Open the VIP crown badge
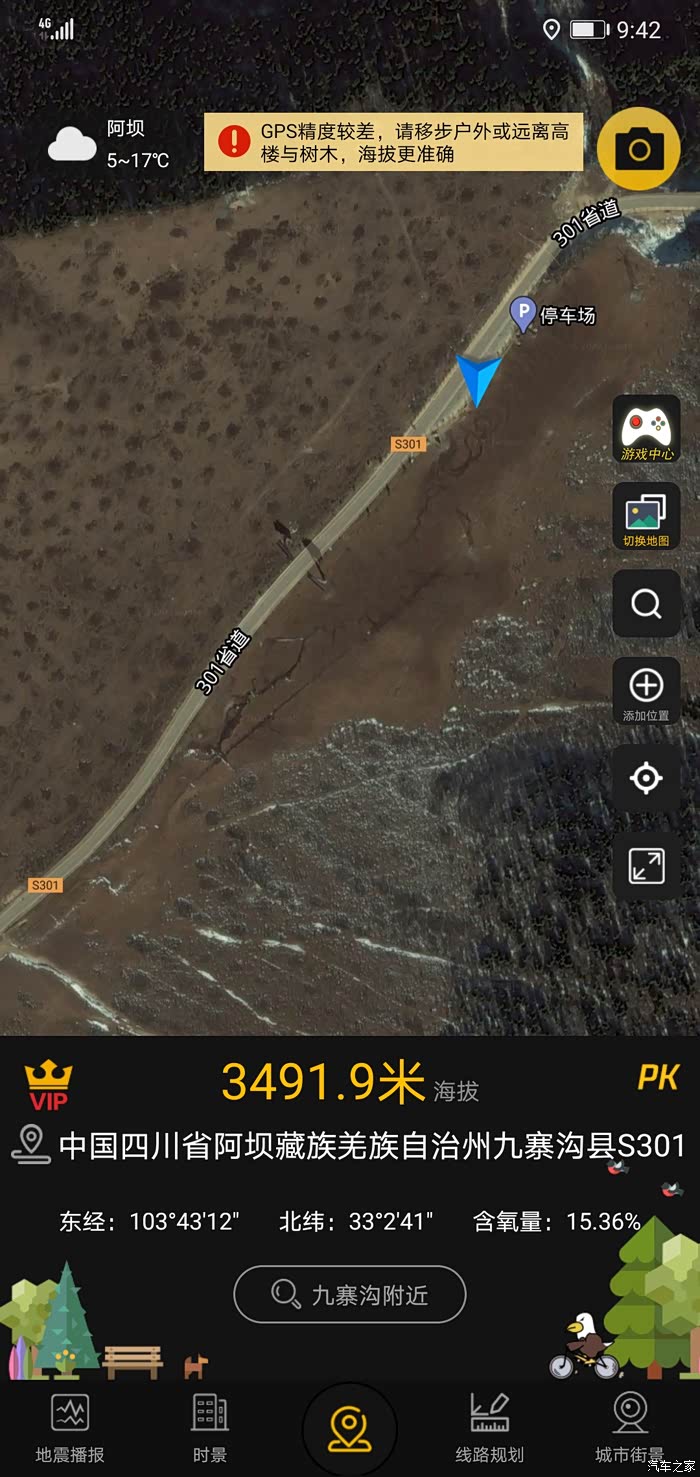 [49, 1084]
